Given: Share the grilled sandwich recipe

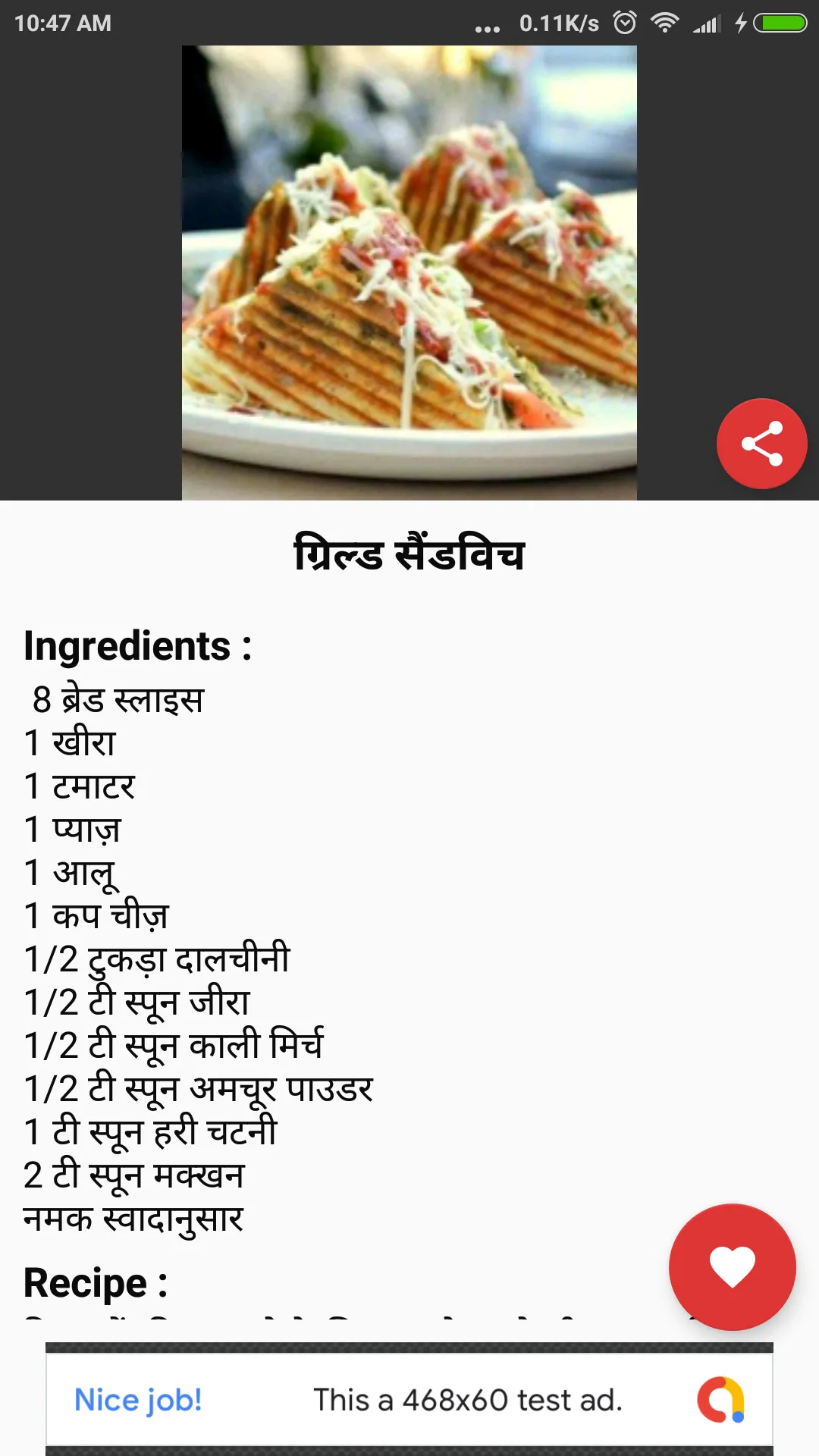Looking at the screenshot, I should 761,444.
